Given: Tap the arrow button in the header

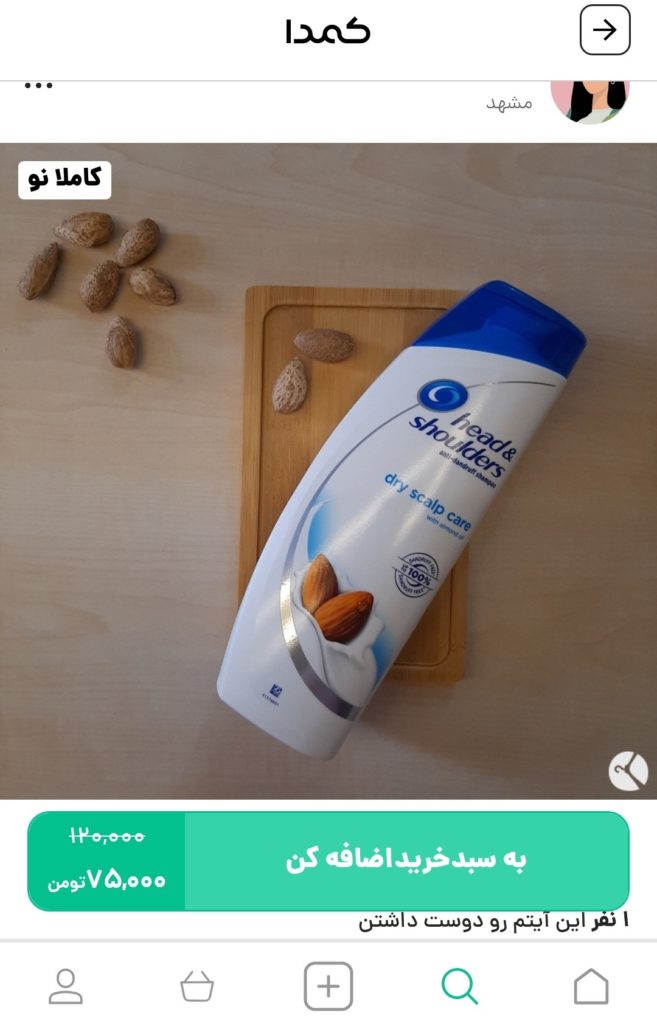Looking at the screenshot, I should click(x=605, y=30).
